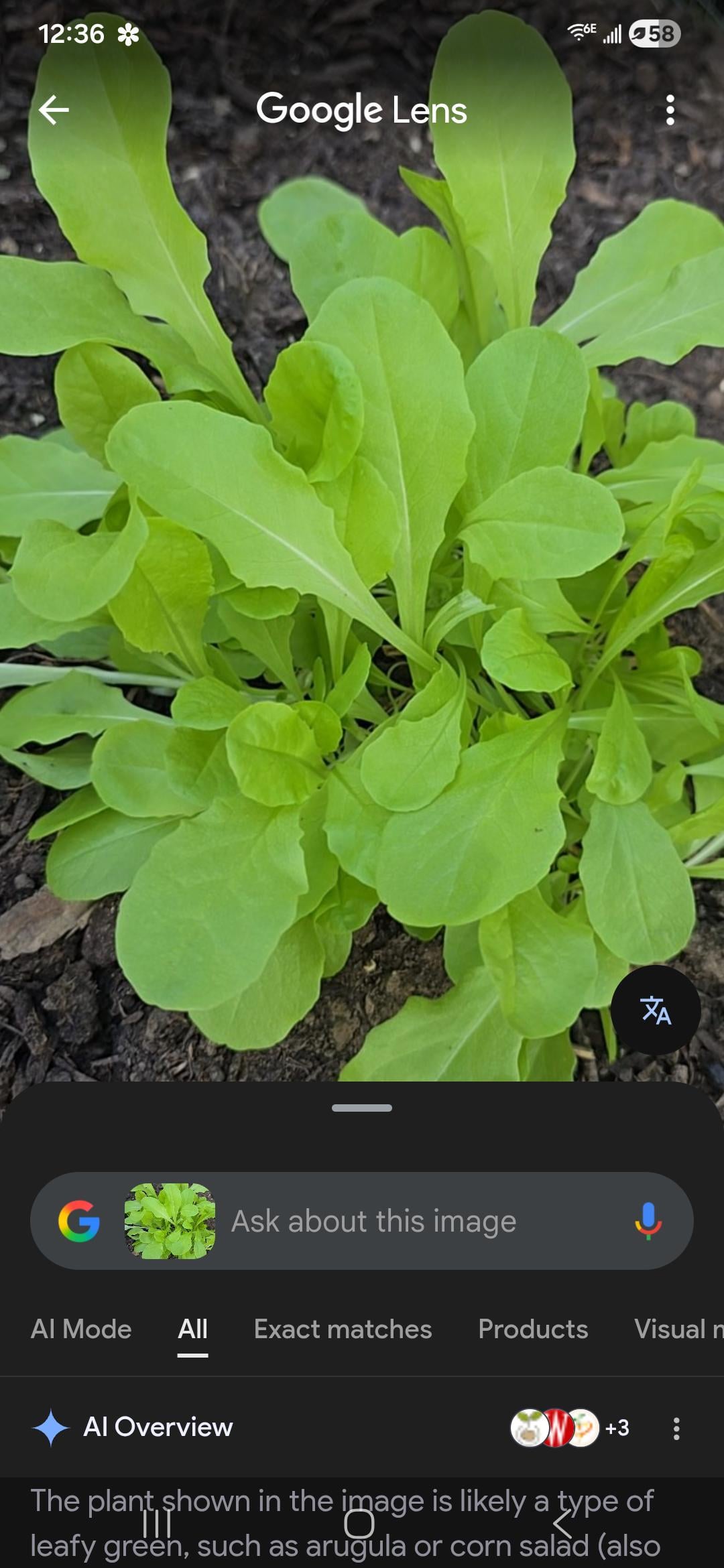This screenshot has width=724, height=1568.
Task: Open the plant image thumbnail in search bar
Action: [x=170, y=1221]
